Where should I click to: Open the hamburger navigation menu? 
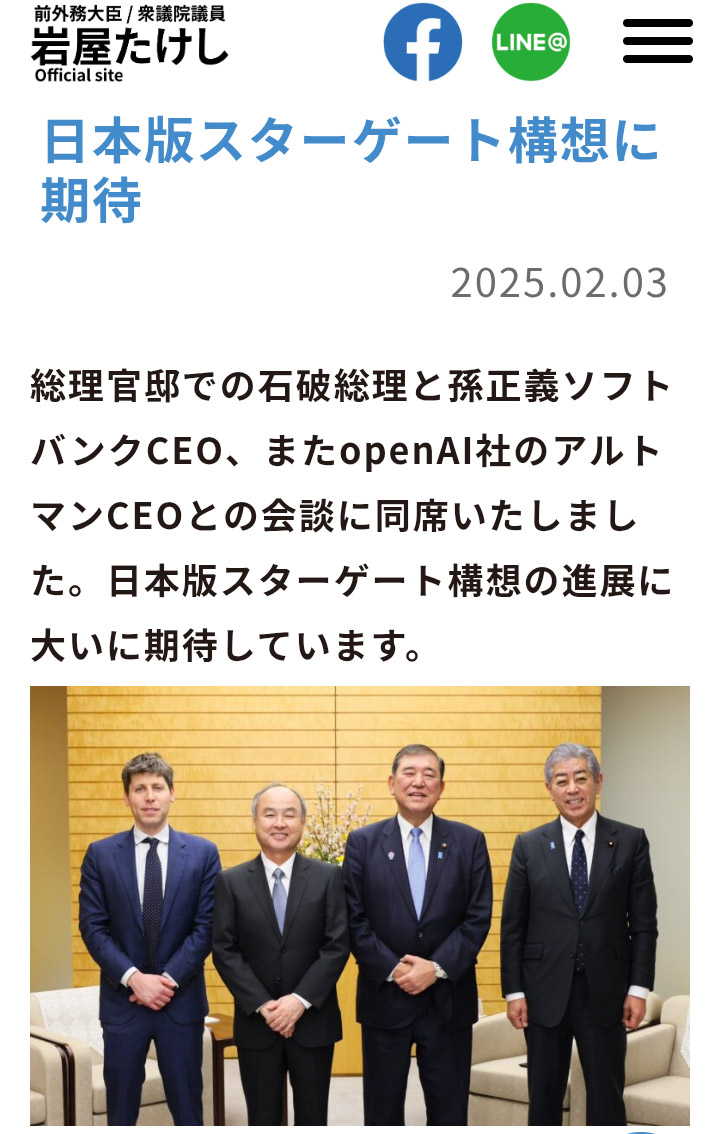[x=657, y=42]
